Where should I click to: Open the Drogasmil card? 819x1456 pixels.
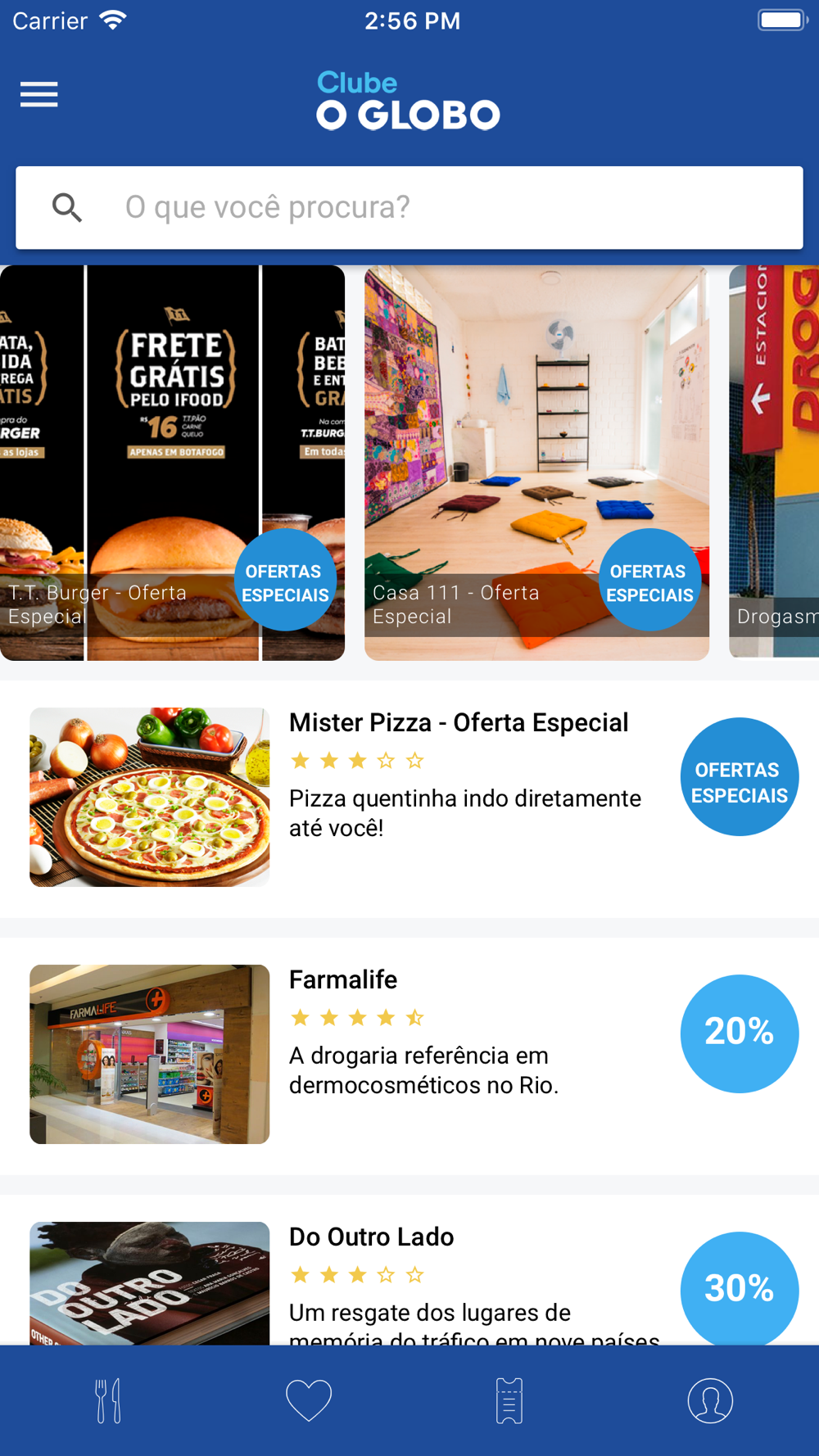click(774, 463)
